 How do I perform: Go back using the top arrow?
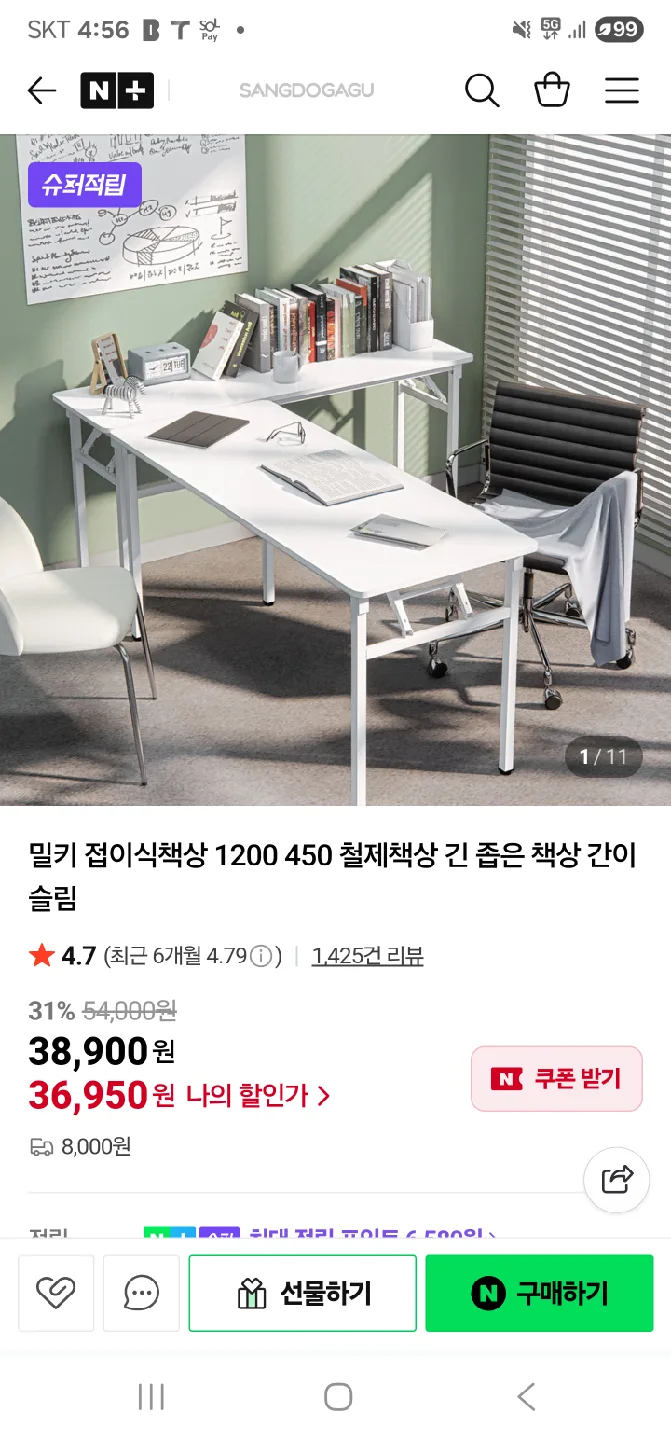click(42, 91)
